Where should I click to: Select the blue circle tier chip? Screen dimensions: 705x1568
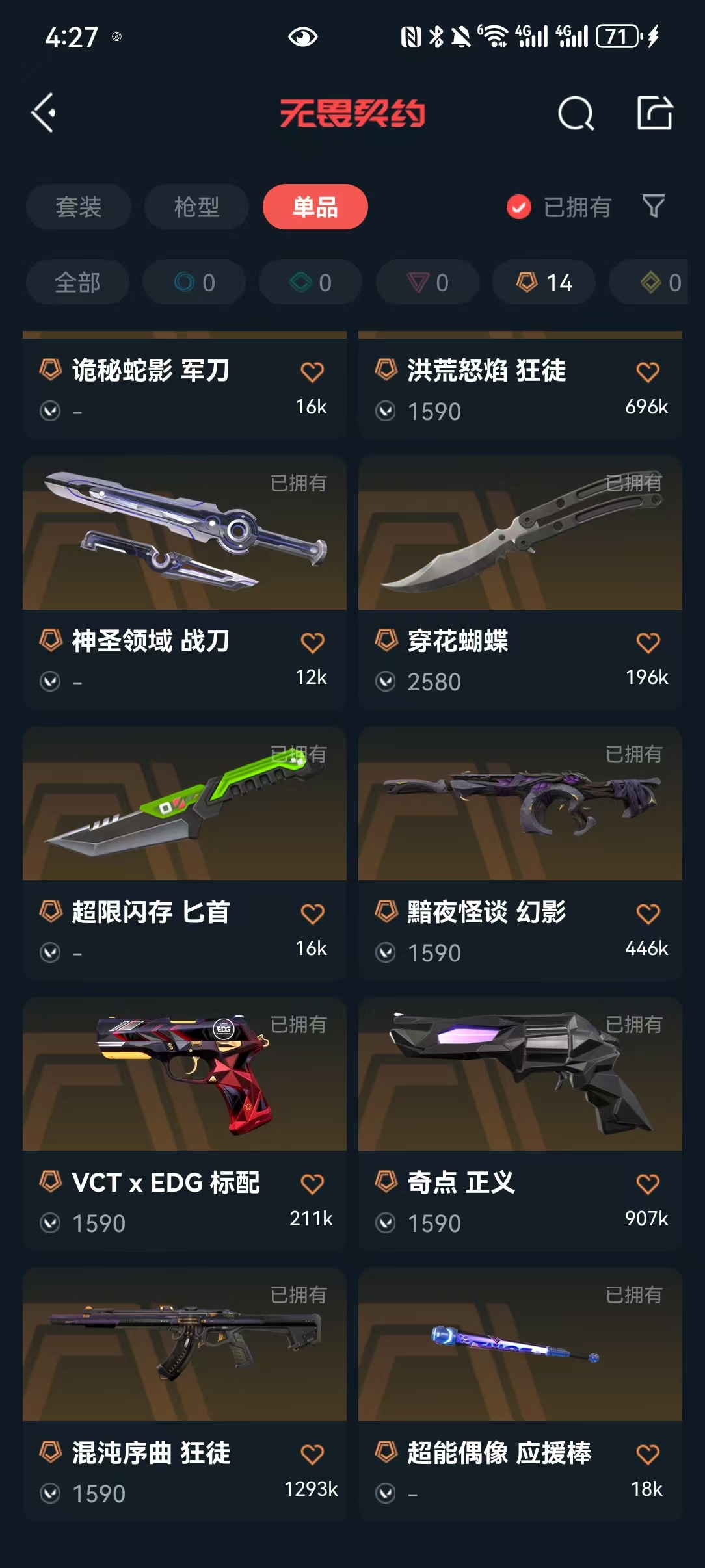pos(194,282)
